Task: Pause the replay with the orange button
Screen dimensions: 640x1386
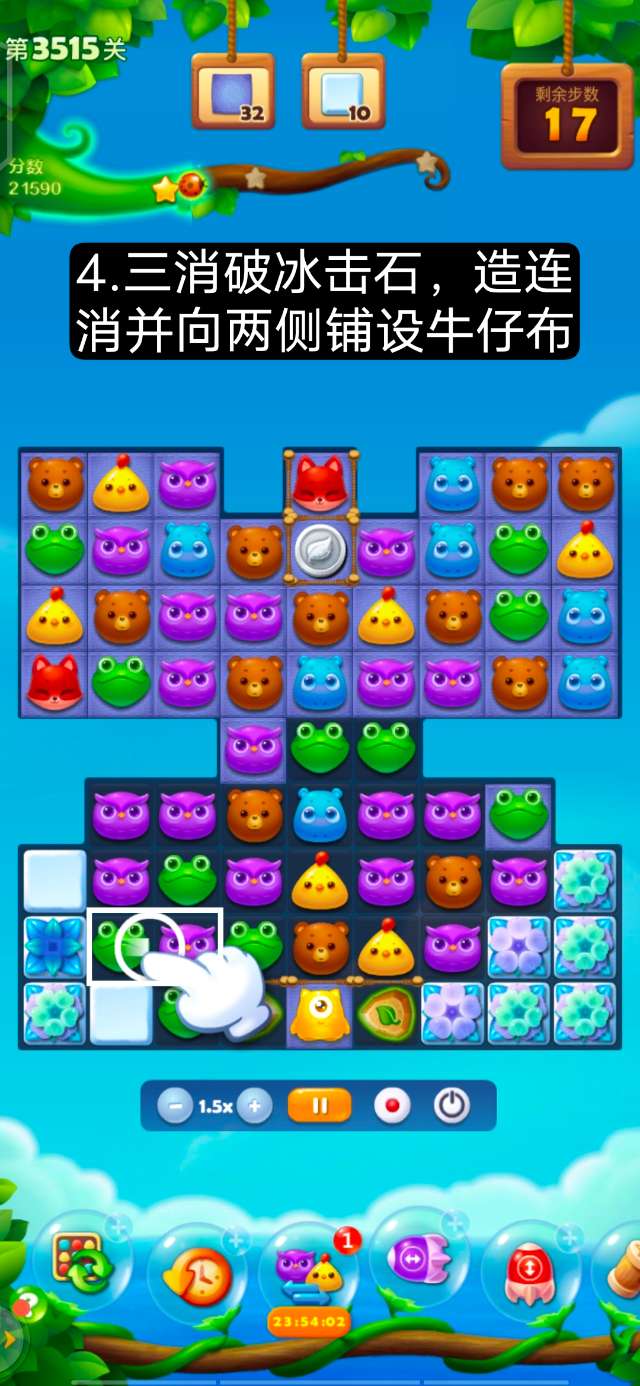Action: pos(320,1106)
